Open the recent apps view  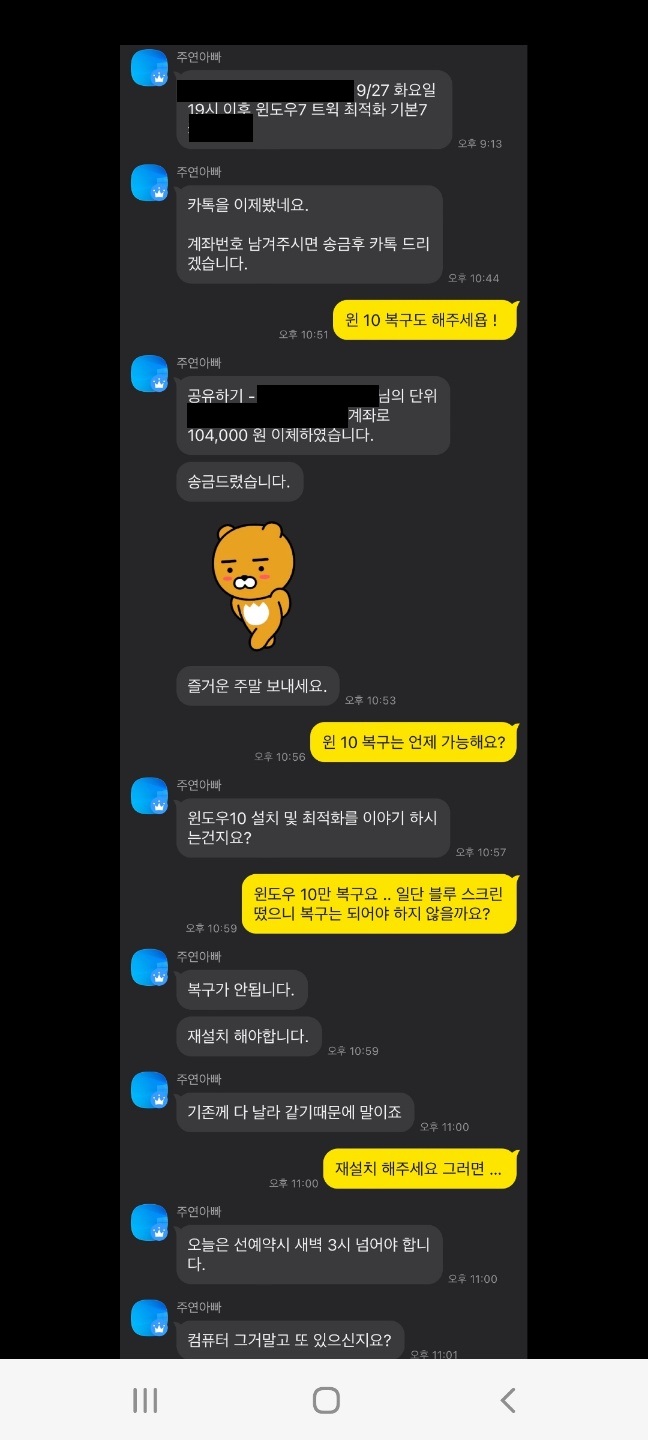(x=145, y=1400)
